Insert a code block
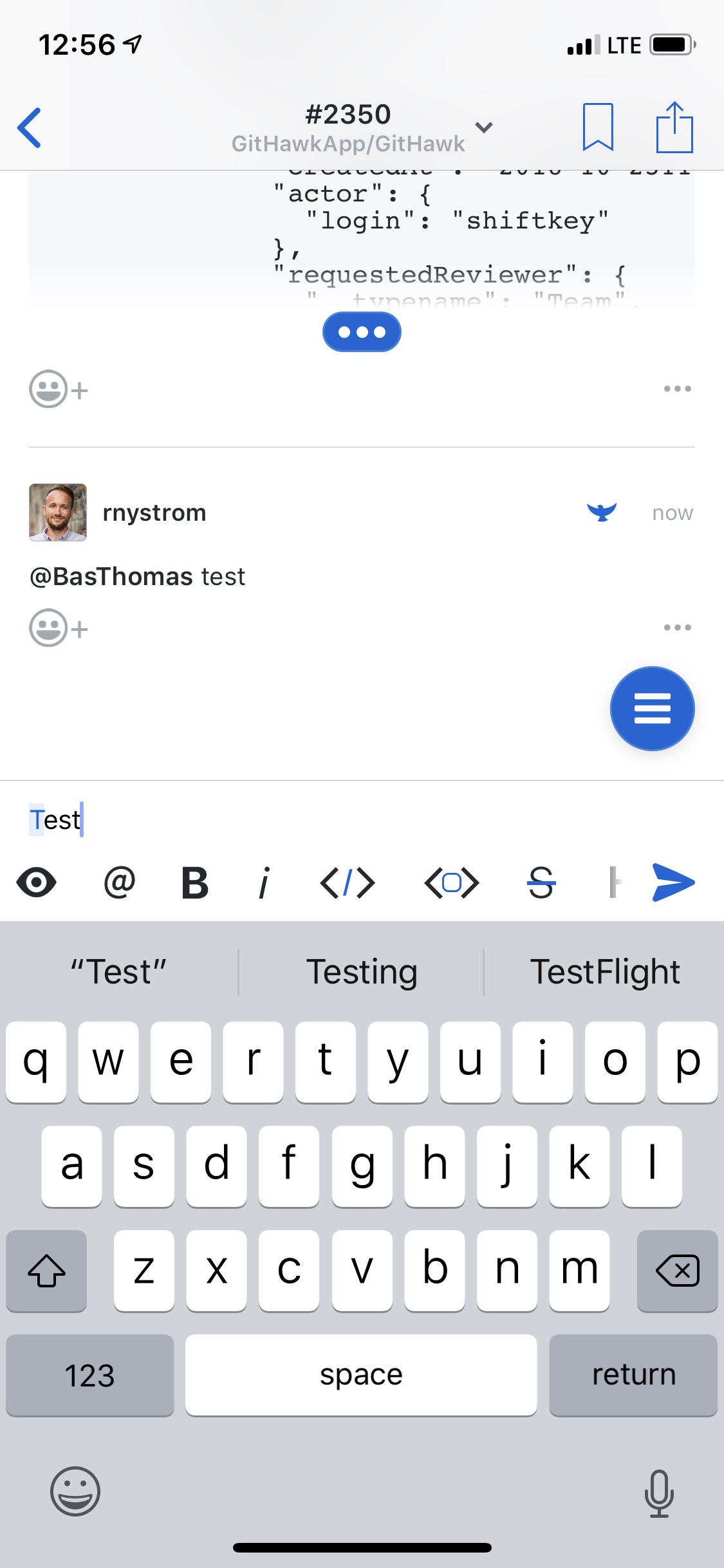The image size is (724, 1568). point(452,882)
